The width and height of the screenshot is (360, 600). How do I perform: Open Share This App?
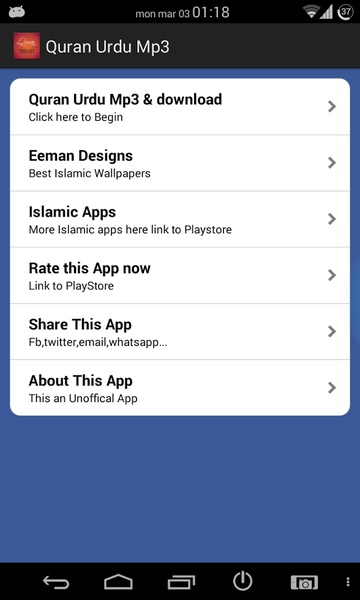(180, 331)
